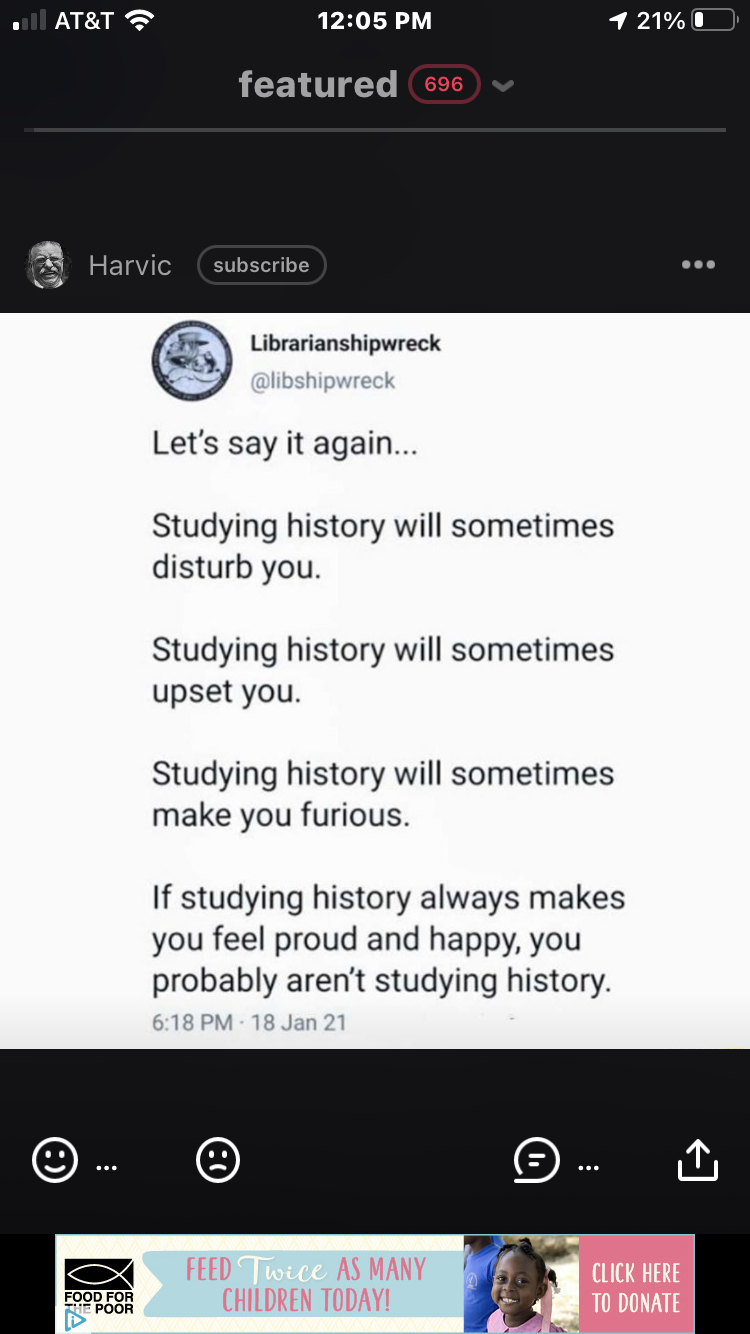The height and width of the screenshot is (1334, 750).
Task: Give the post a frown reaction
Action: pyautogui.click(x=218, y=1160)
